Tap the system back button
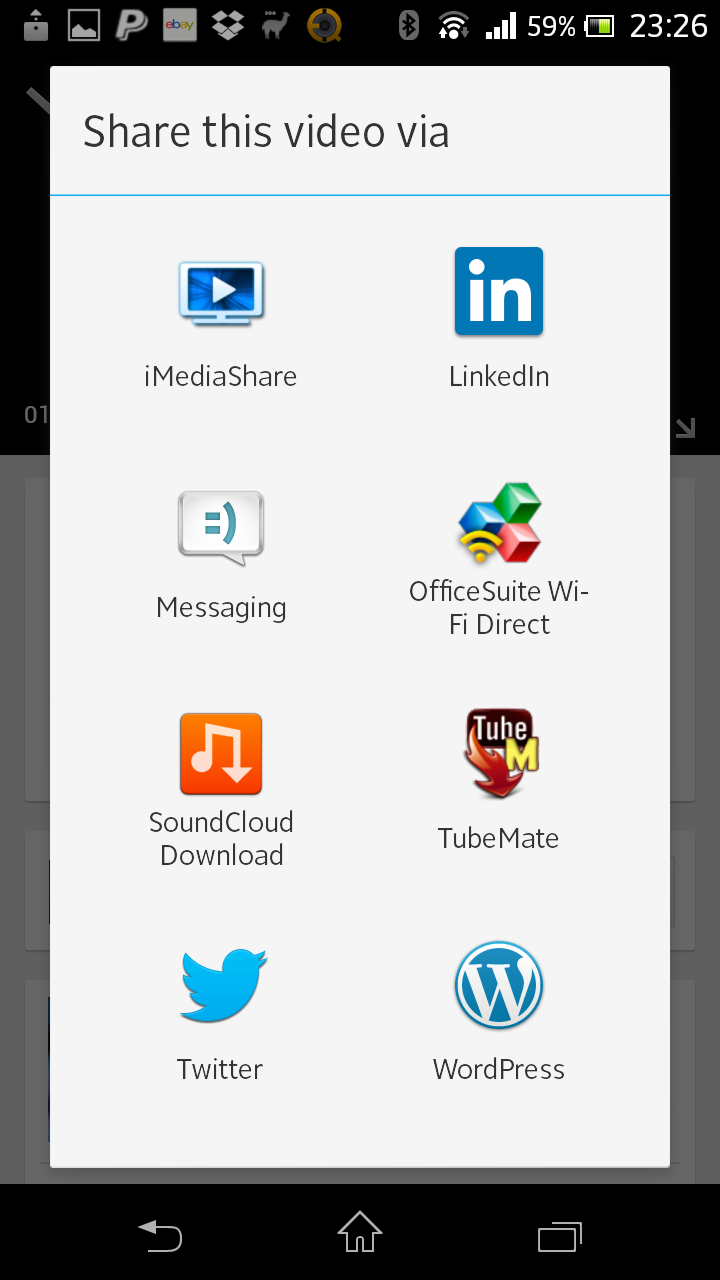The image size is (720, 1280). (160, 1235)
